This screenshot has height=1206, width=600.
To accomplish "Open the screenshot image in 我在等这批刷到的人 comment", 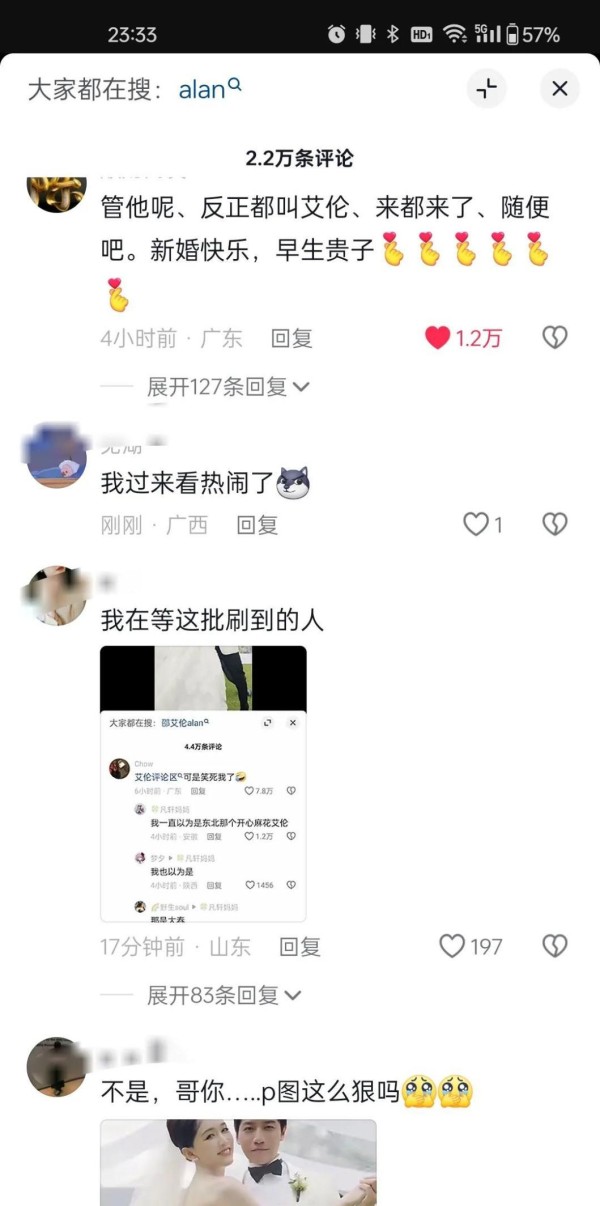I will click(203, 783).
